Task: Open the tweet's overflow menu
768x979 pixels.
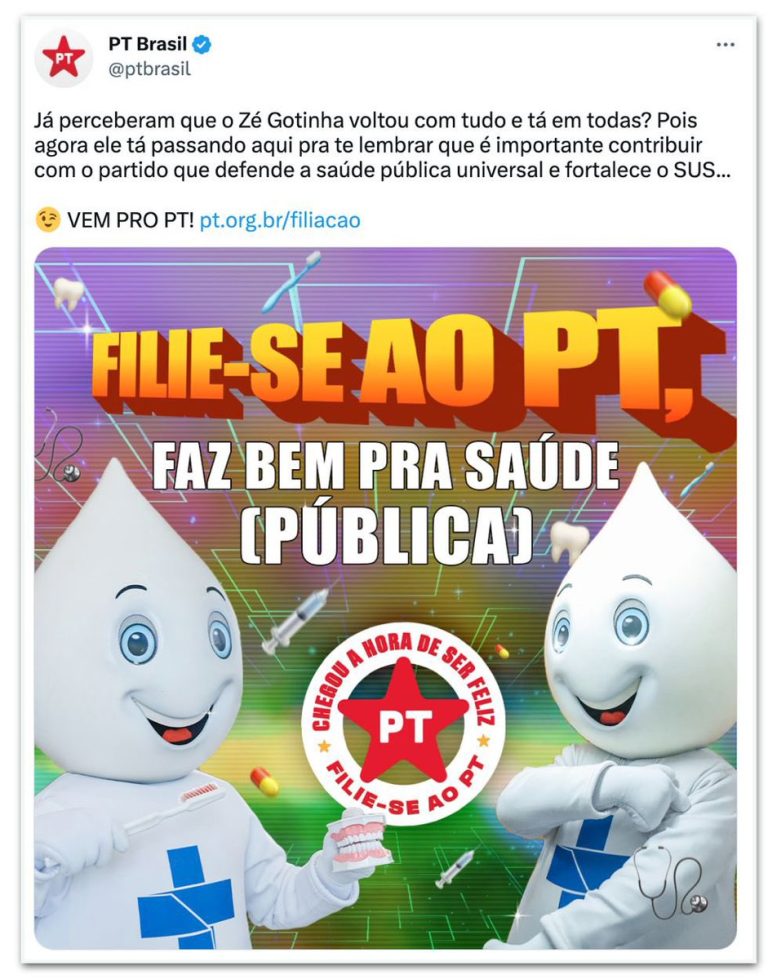Action: click(x=726, y=45)
